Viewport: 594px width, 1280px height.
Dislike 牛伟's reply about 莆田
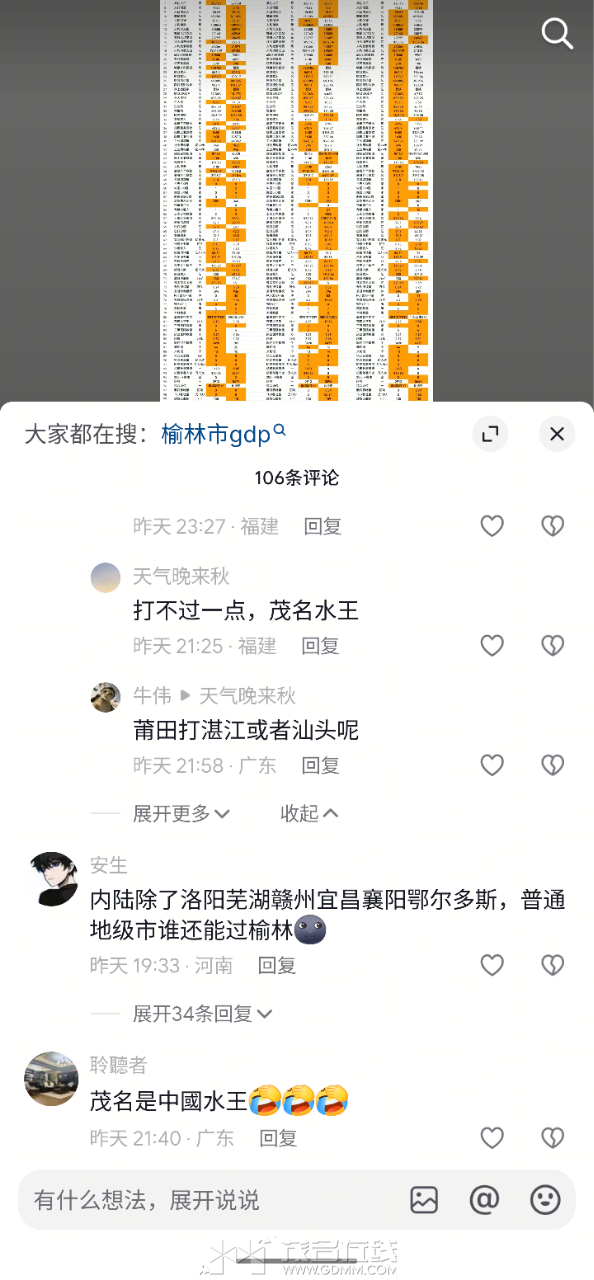[553, 766]
